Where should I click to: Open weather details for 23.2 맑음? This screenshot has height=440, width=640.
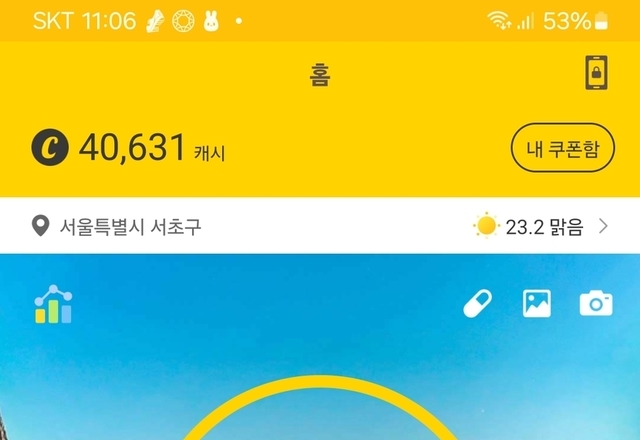click(541, 226)
